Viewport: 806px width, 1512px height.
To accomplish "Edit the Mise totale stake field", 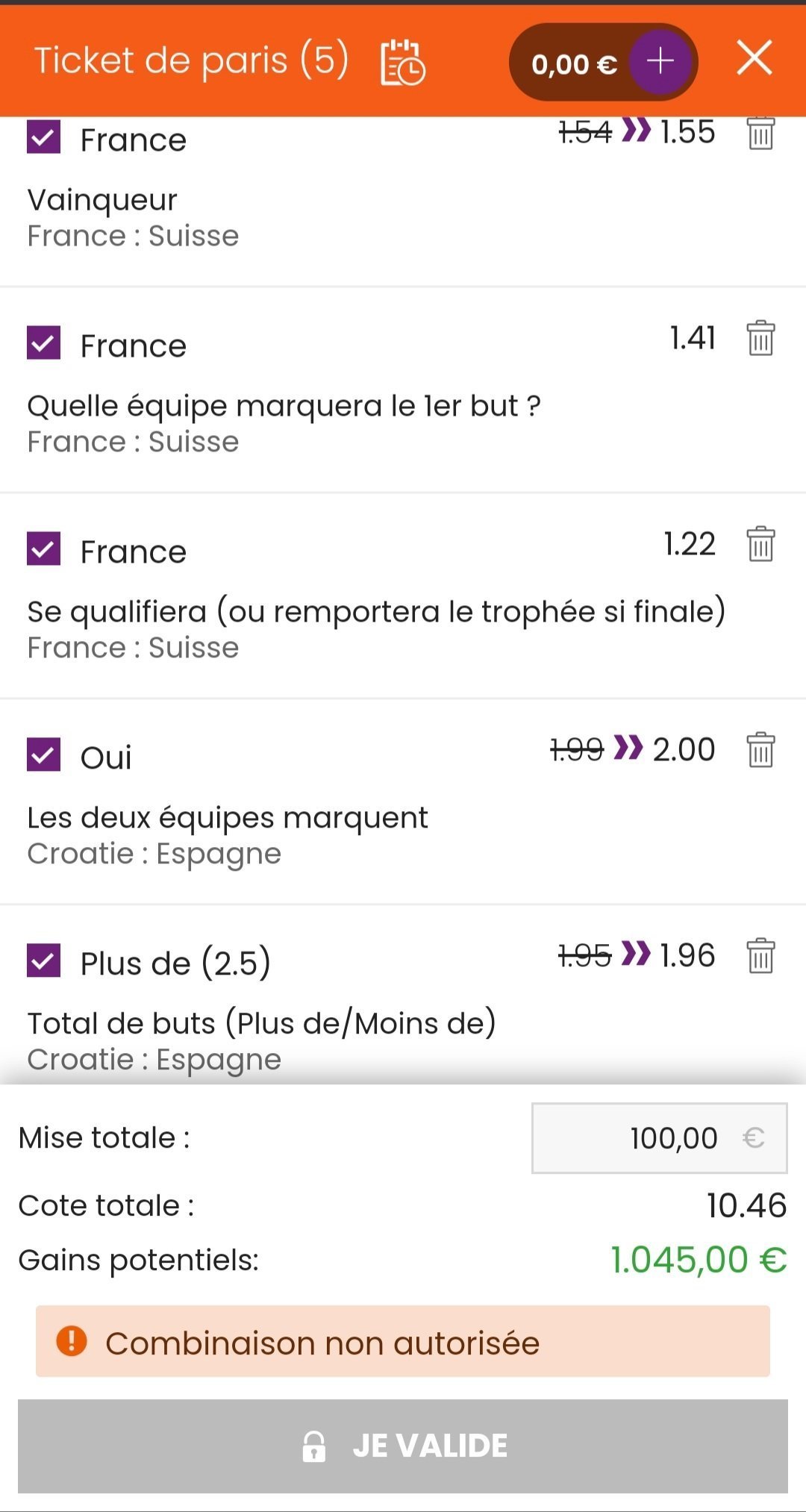I will point(659,1138).
